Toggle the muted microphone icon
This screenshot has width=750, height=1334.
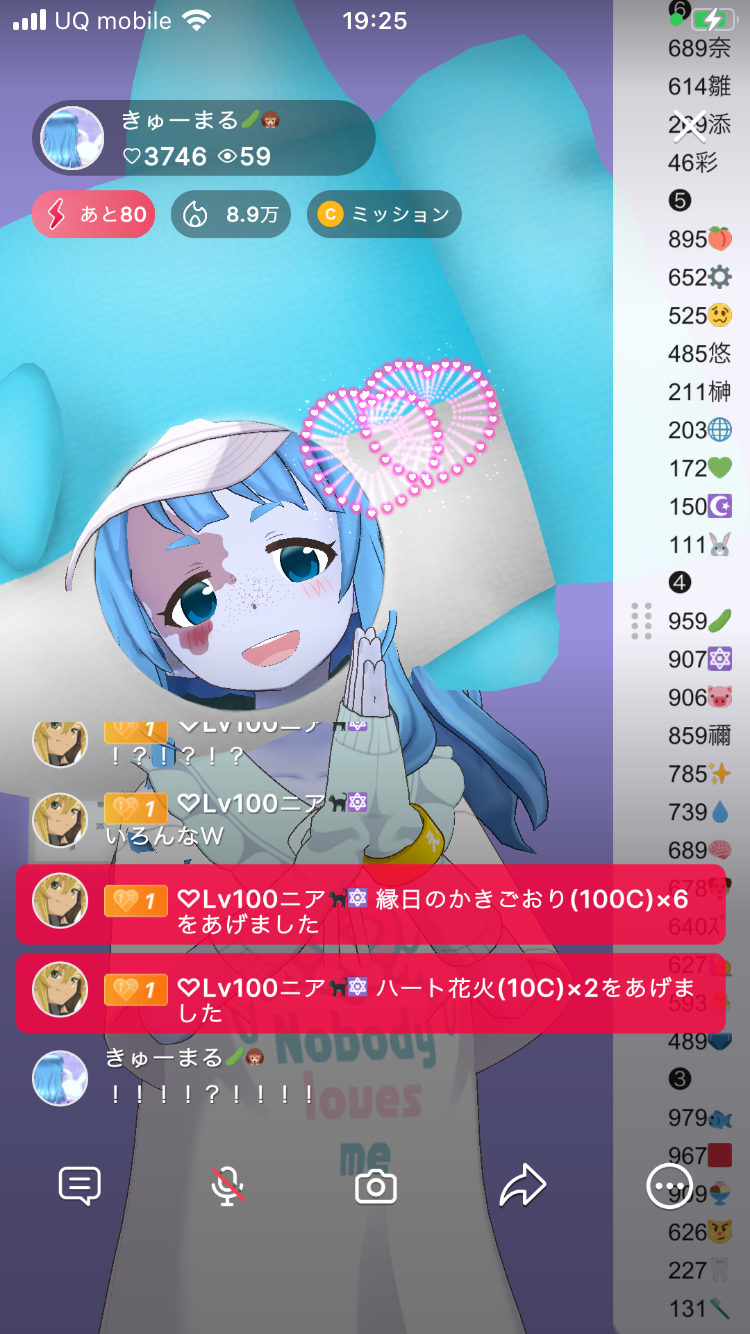228,1186
